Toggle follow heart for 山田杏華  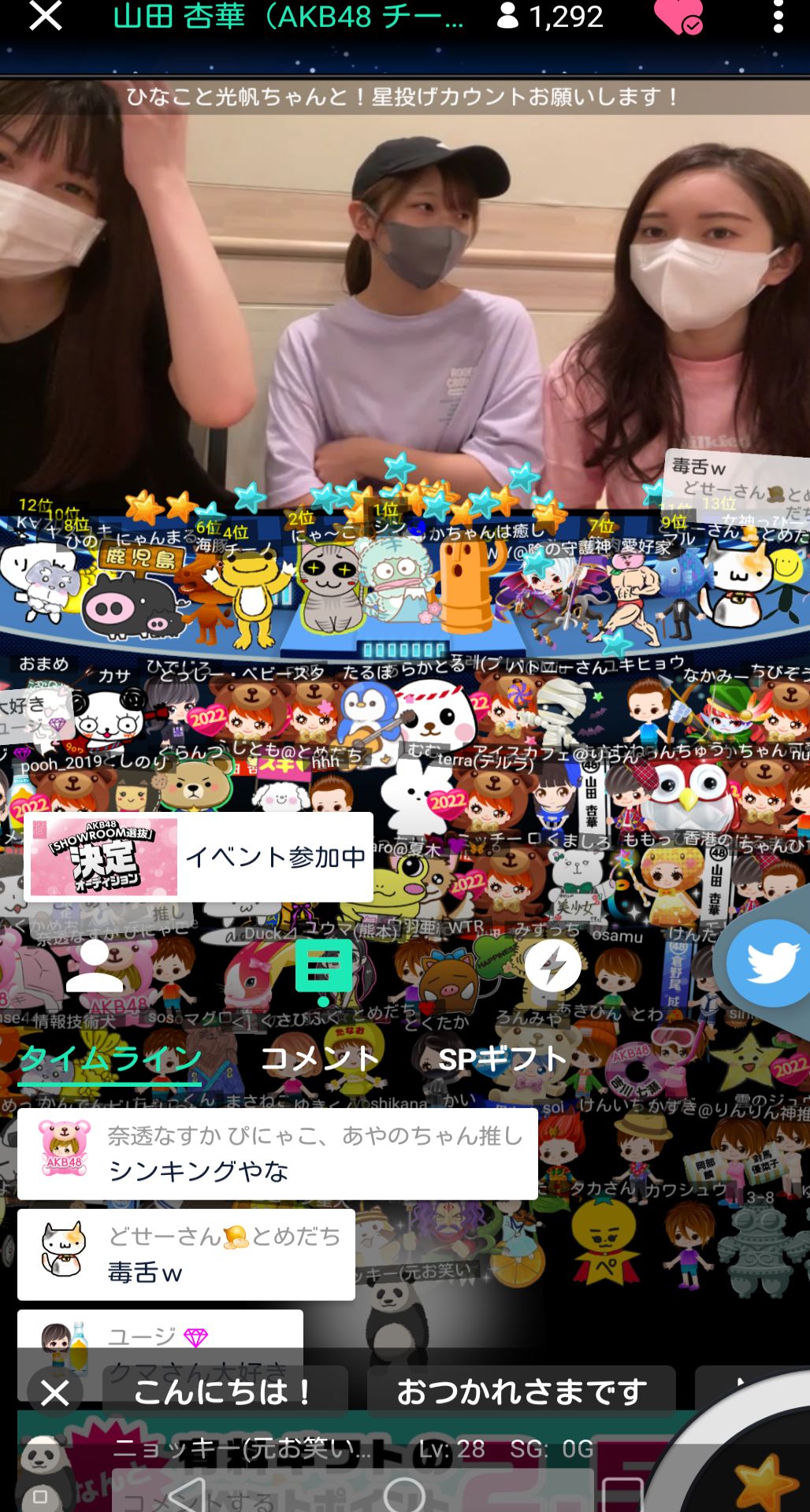point(678,17)
